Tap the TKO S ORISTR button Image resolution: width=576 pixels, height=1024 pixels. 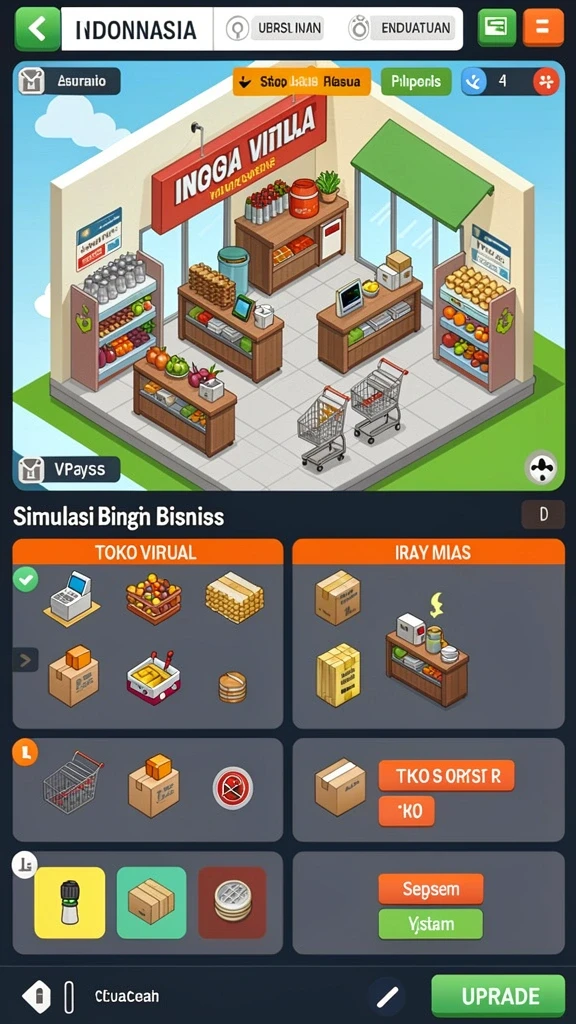[x=446, y=776]
